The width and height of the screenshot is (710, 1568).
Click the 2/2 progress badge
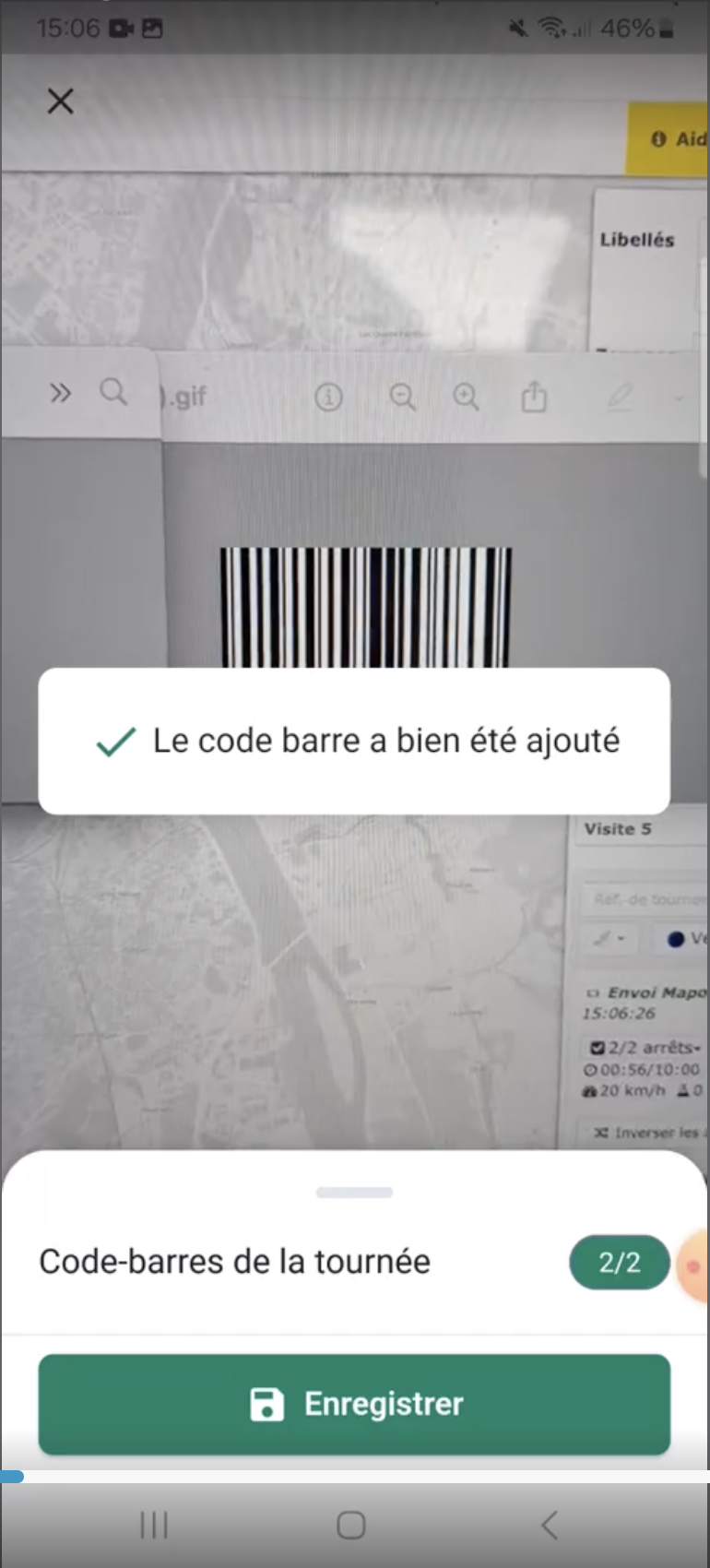619,1262
